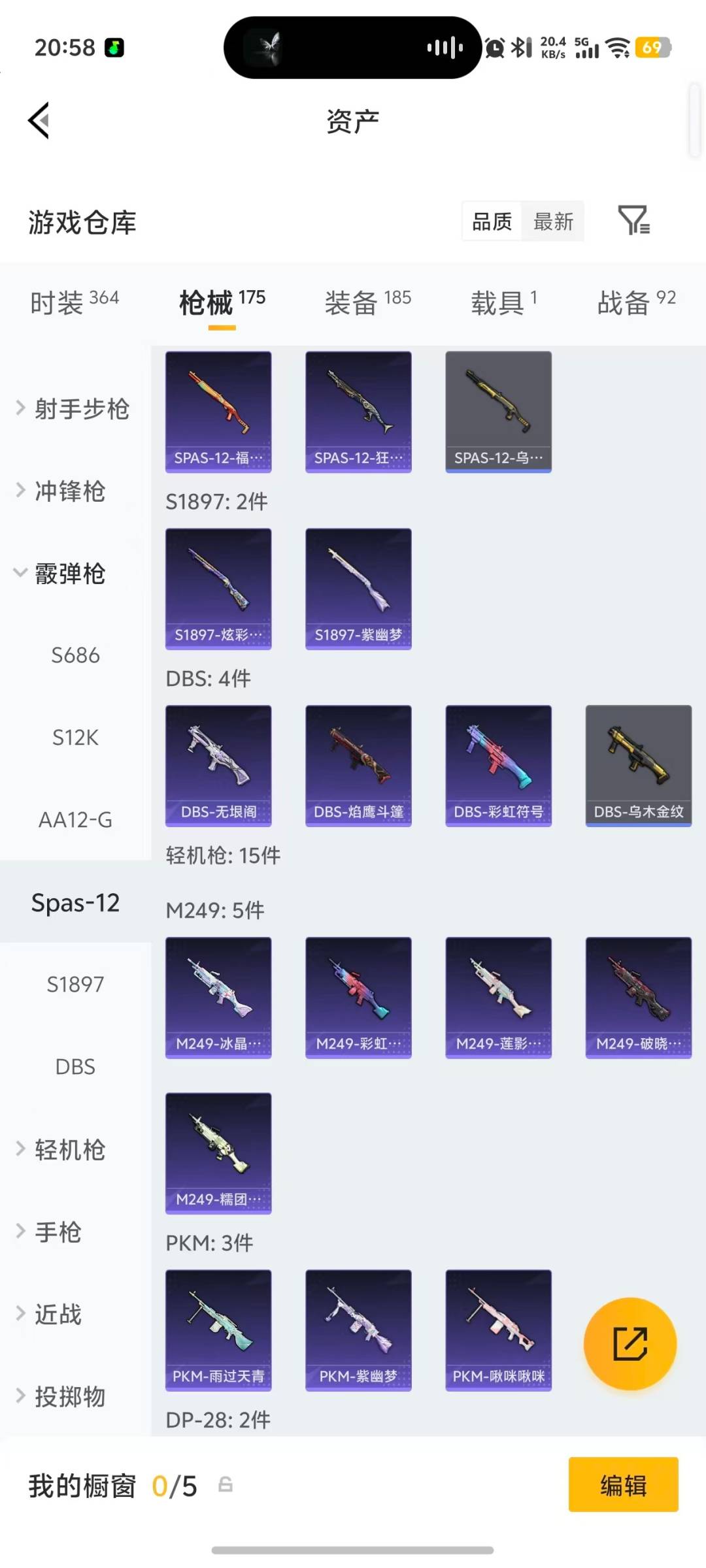Open the SPAS-12-乌木 skin thumbnail
Viewport: 706px width, 1568px height.
point(498,410)
